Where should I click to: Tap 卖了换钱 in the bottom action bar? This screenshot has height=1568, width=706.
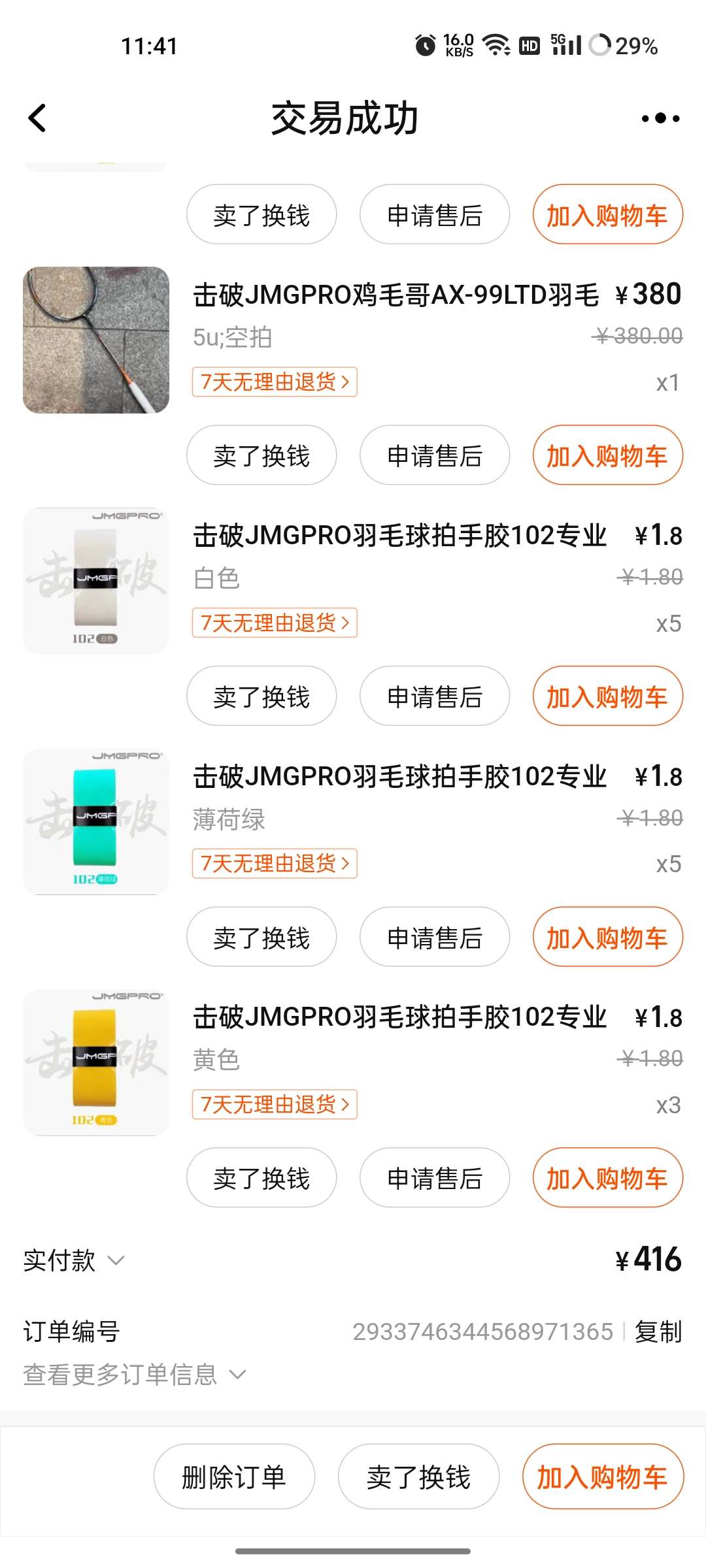418,1477
